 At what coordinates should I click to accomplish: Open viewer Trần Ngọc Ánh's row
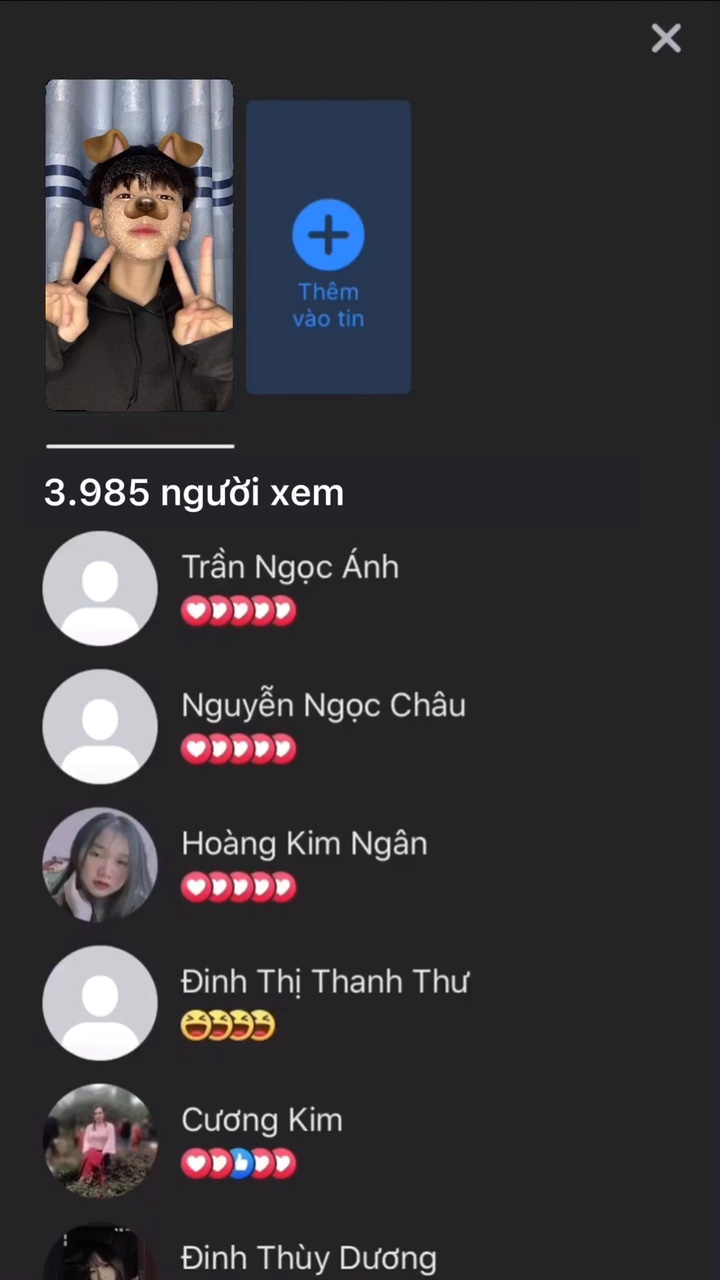tap(289, 568)
